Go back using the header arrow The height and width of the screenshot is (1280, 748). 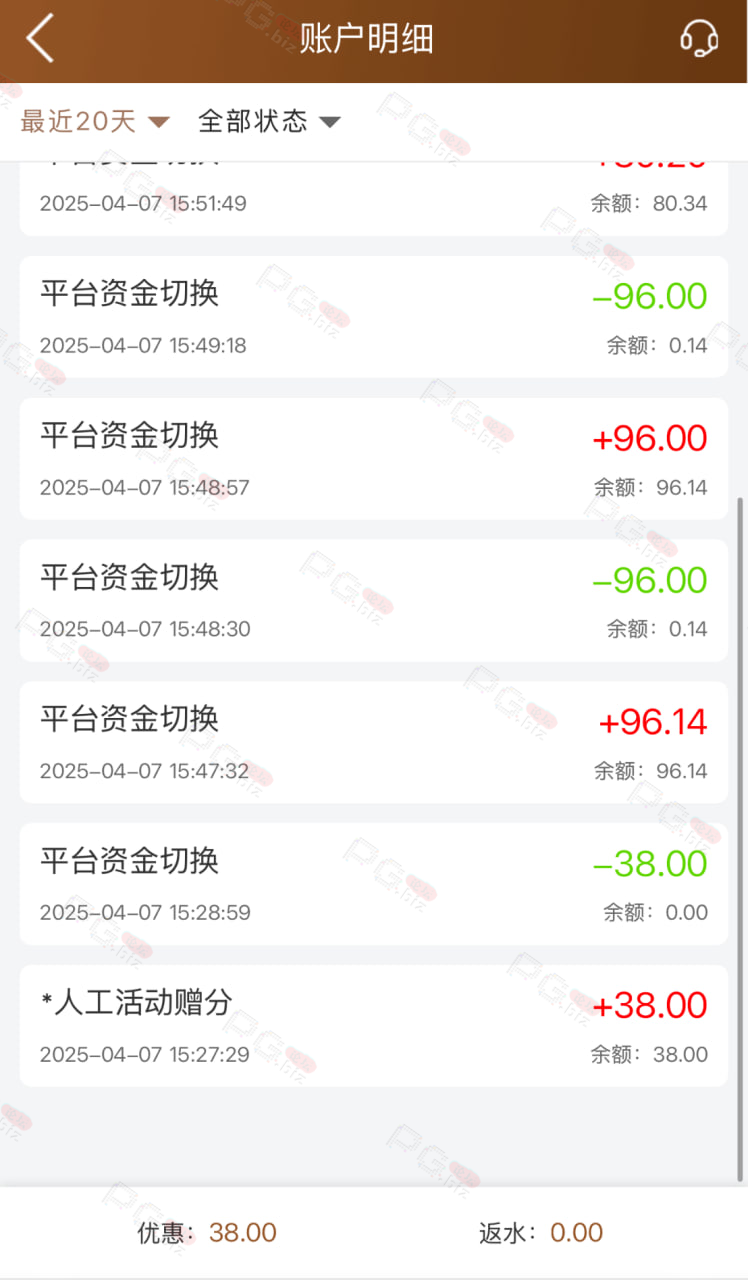(x=40, y=40)
